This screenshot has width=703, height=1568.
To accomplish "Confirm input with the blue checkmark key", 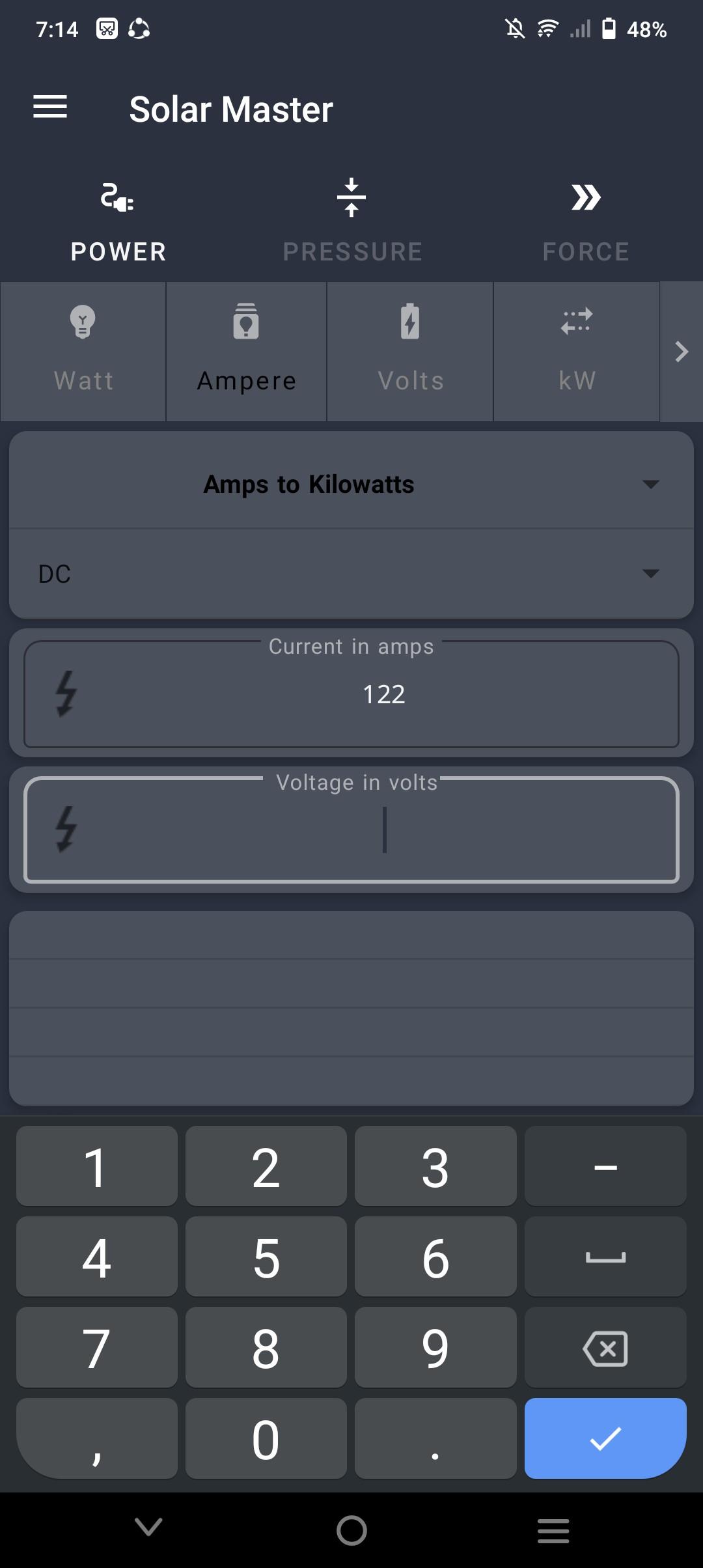I will [605, 1438].
